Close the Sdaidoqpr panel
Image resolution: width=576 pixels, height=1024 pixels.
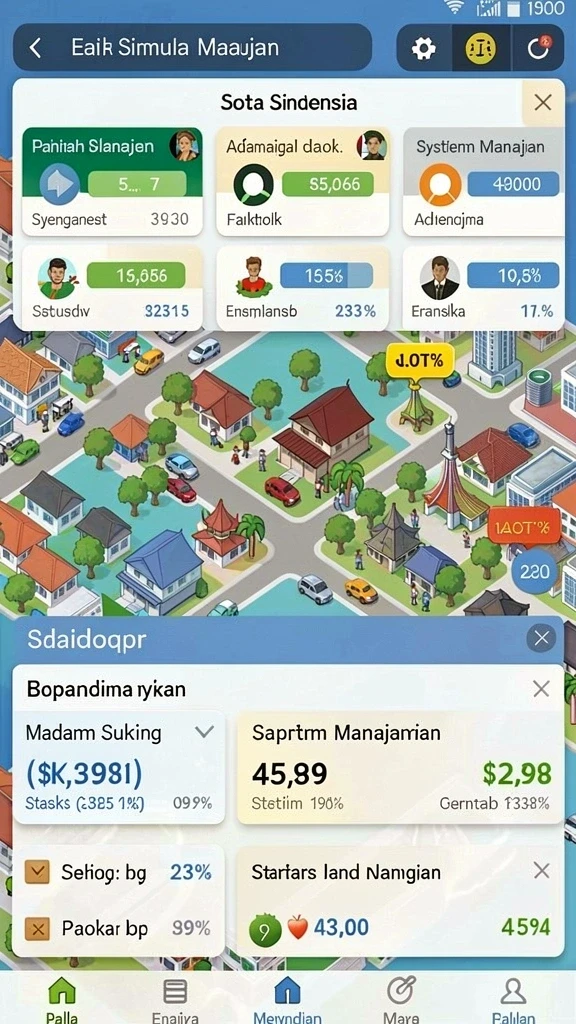[x=541, y=638]
